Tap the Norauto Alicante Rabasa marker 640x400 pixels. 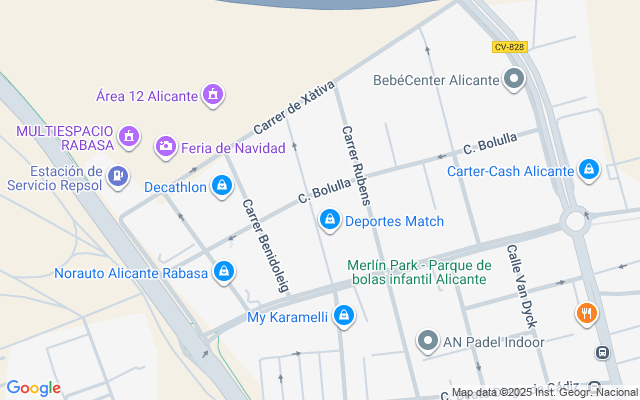tap(224, 272)
